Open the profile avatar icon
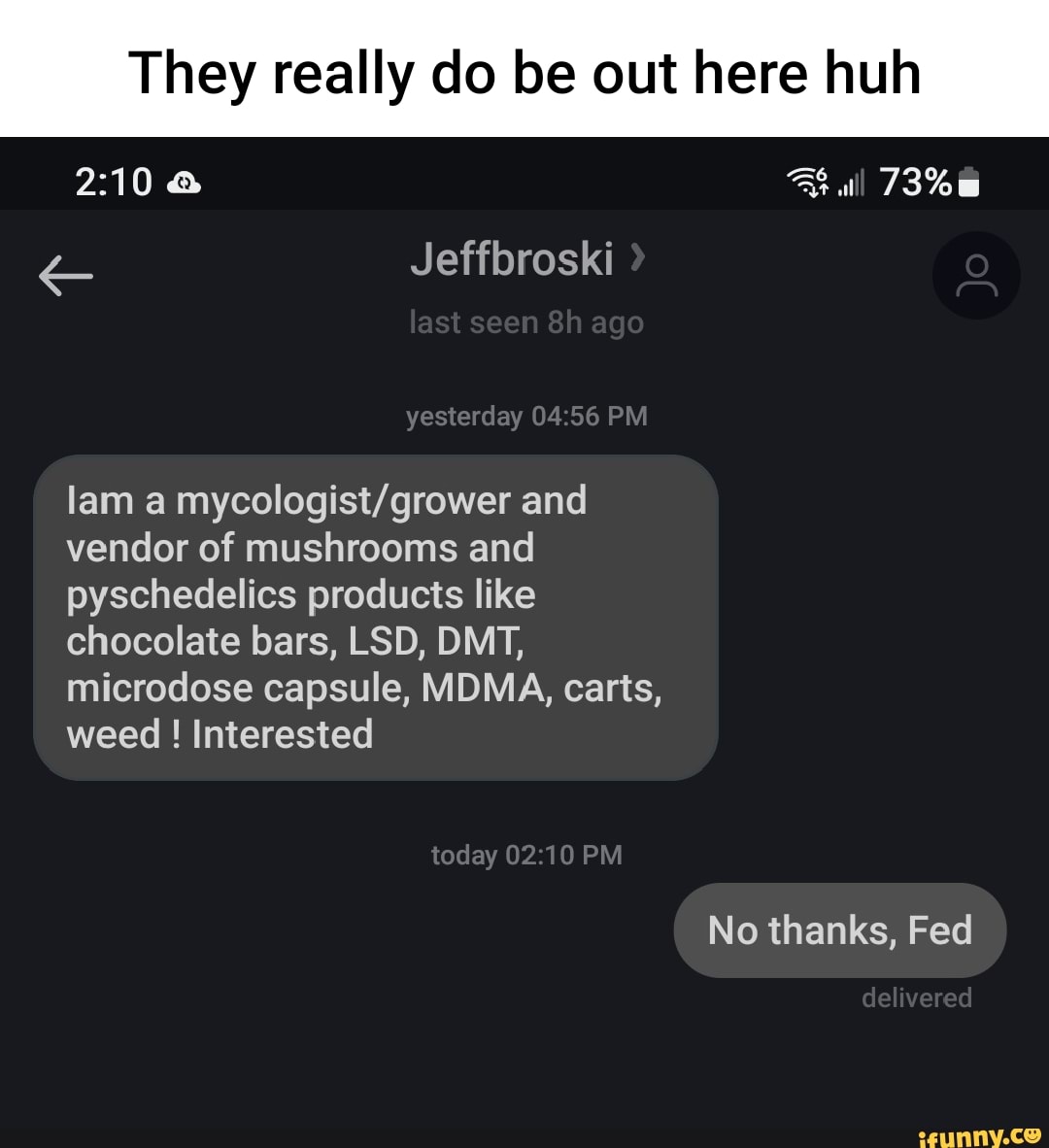The width and height of the screenshot is (1049, 1148). [977, 276]
